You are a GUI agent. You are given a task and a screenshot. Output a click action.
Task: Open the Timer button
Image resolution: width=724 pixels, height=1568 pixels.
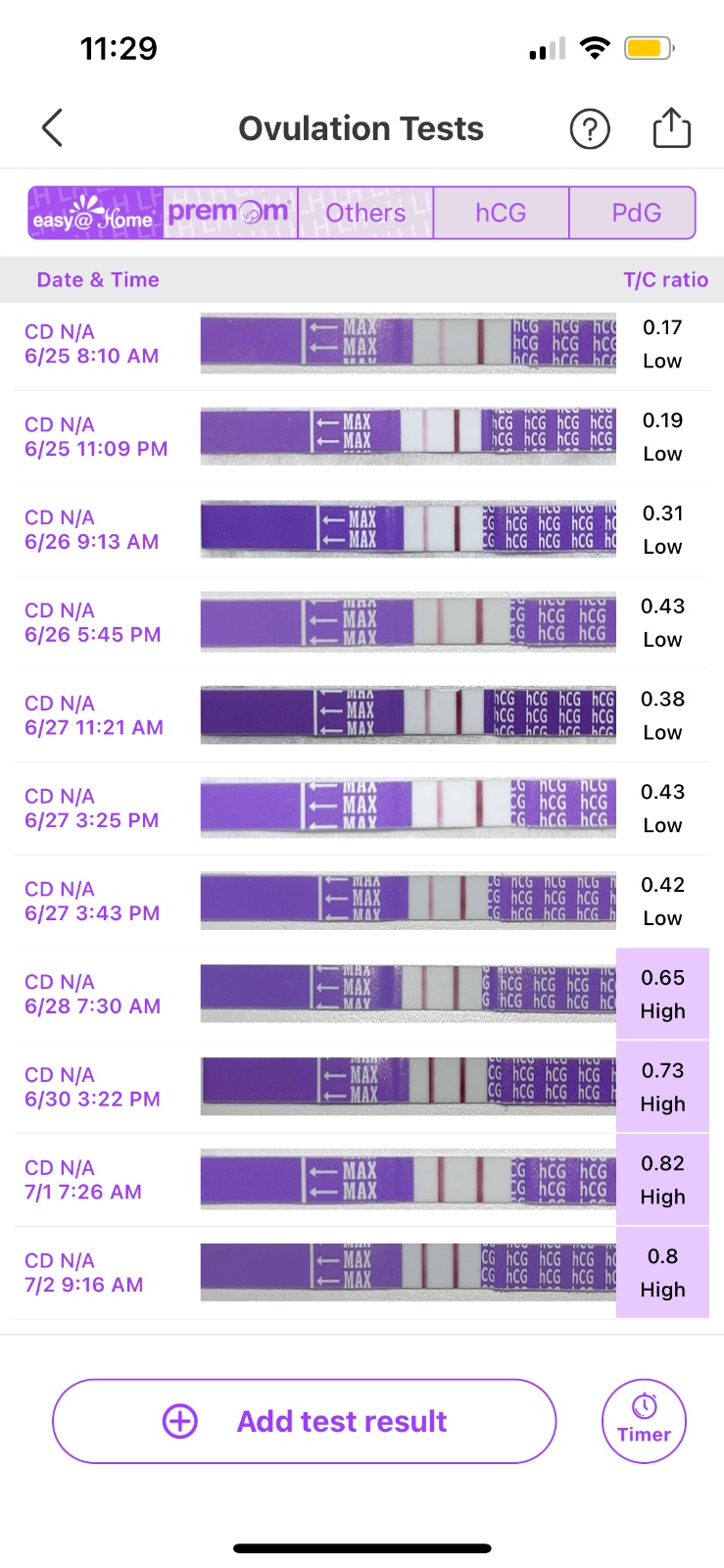[644, 1421]
